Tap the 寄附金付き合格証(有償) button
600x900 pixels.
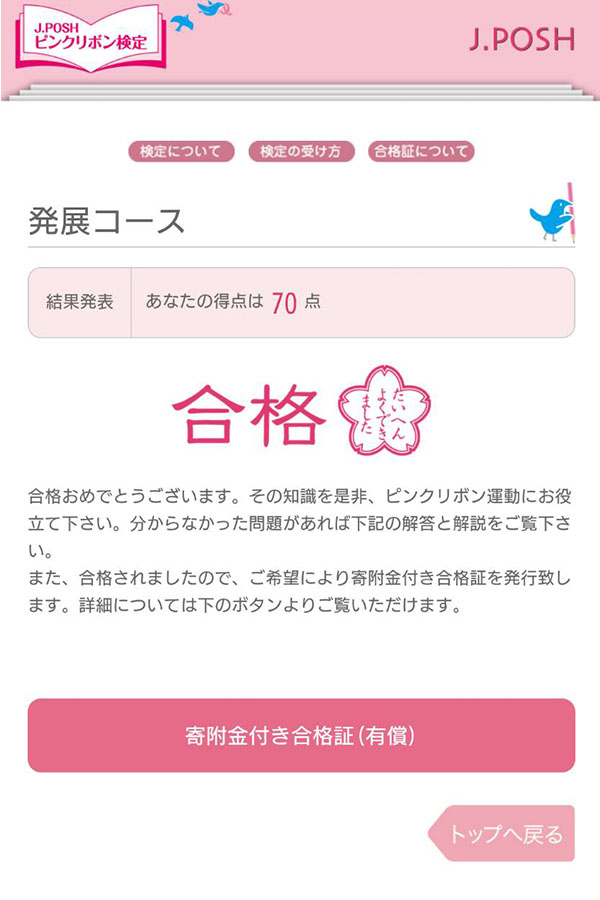coord(301,736)
